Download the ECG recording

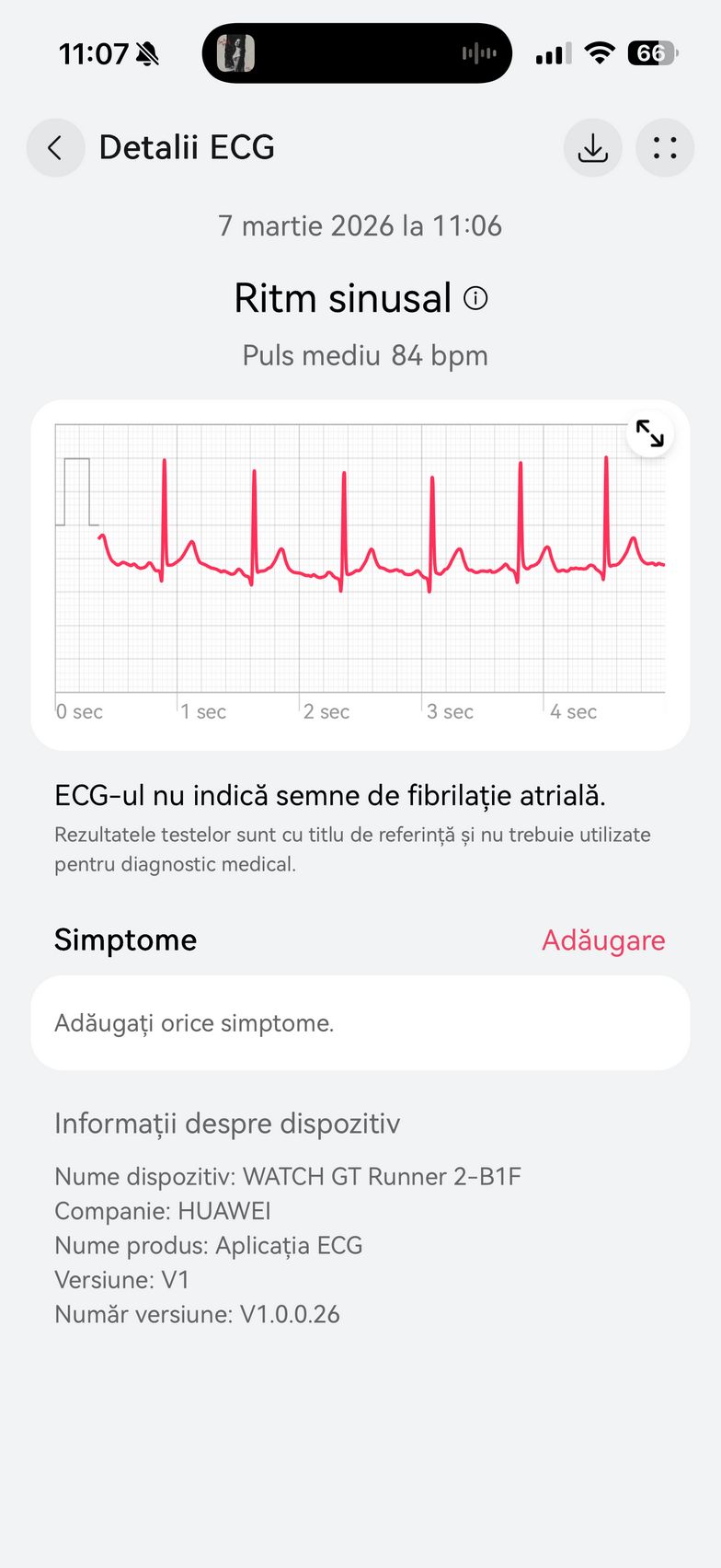tap(592, 147)
